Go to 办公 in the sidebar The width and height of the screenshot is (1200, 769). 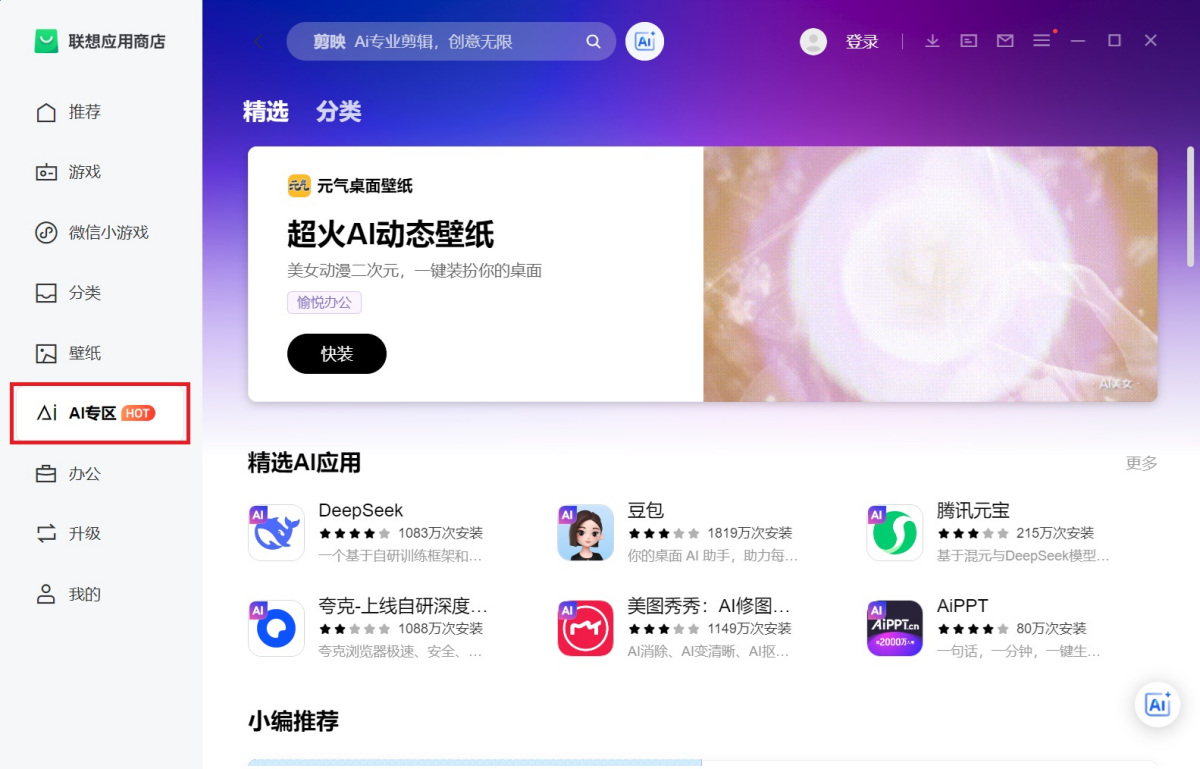click(x=85, y=474)
